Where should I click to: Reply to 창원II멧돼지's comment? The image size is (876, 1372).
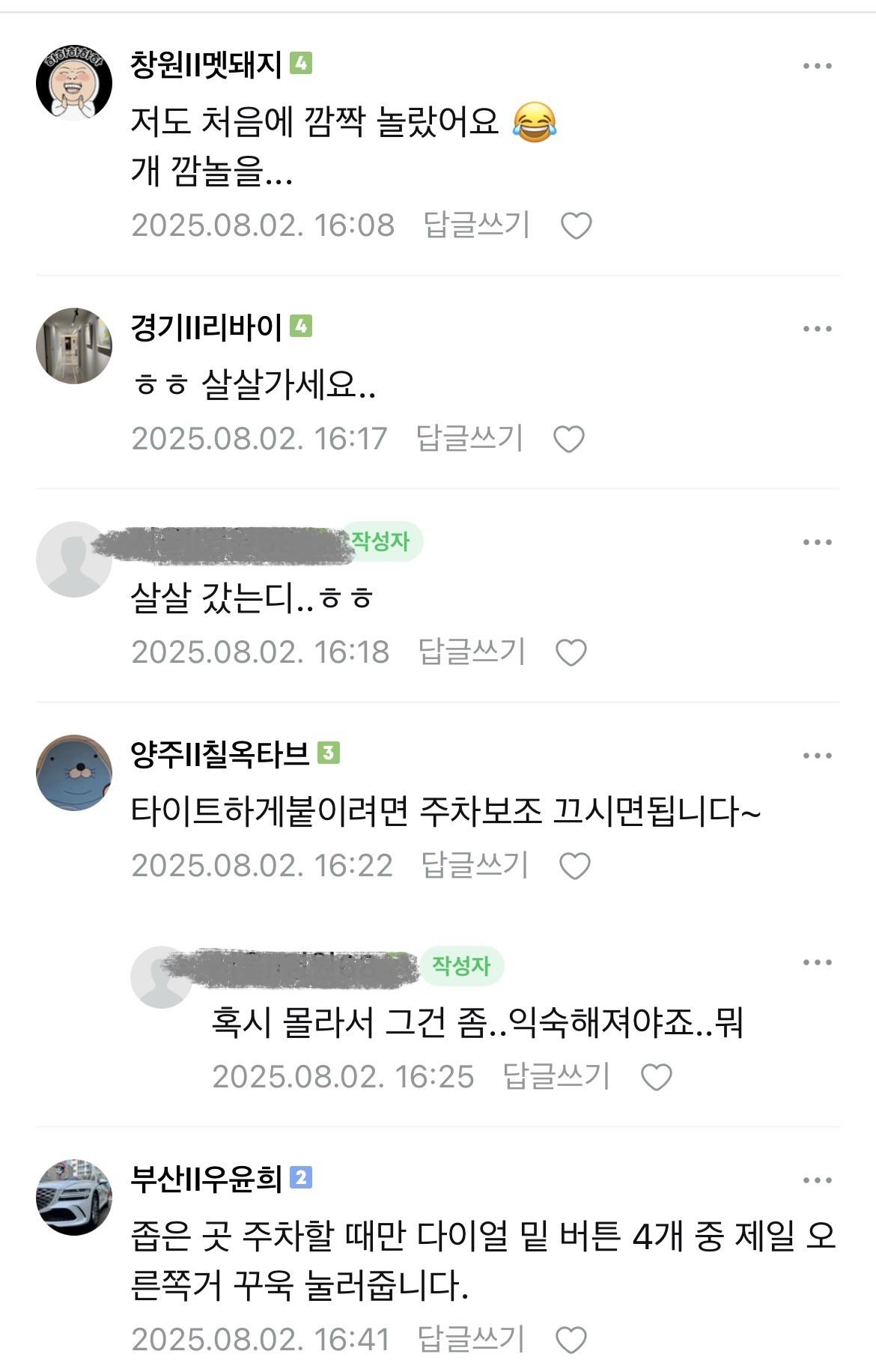pos(476,225)
